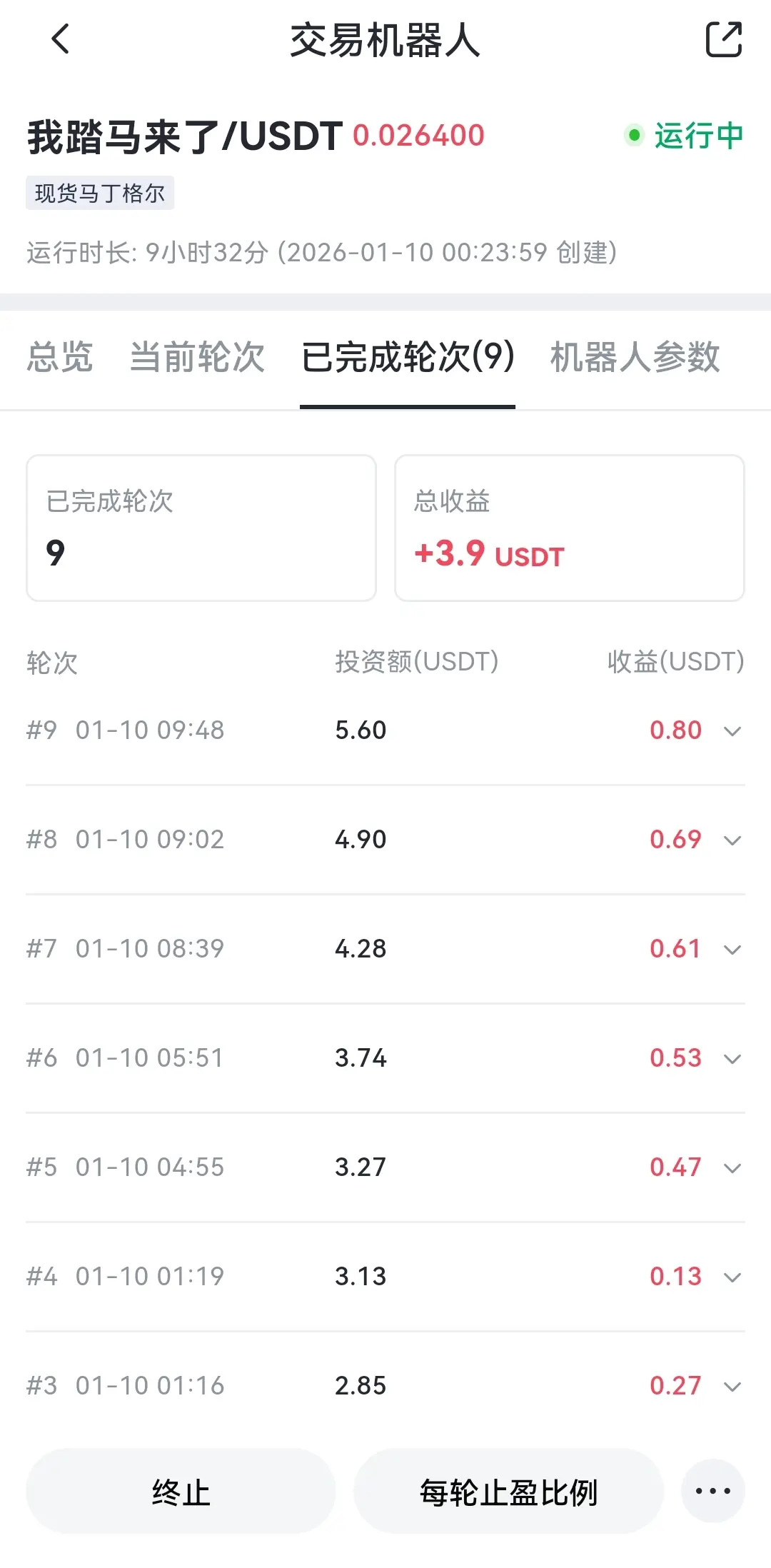Show details for round #7

[732, 950]
